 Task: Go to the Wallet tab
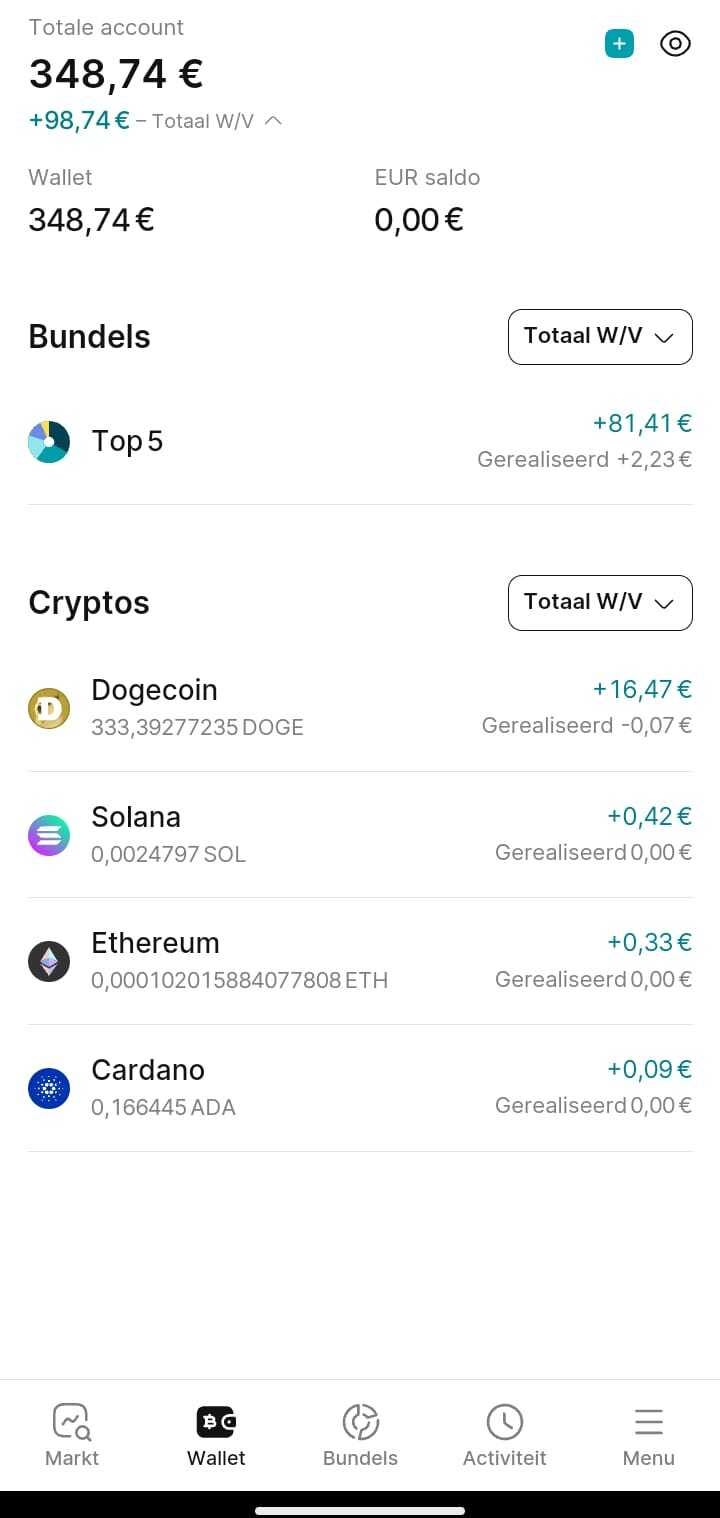(216, 1434)
